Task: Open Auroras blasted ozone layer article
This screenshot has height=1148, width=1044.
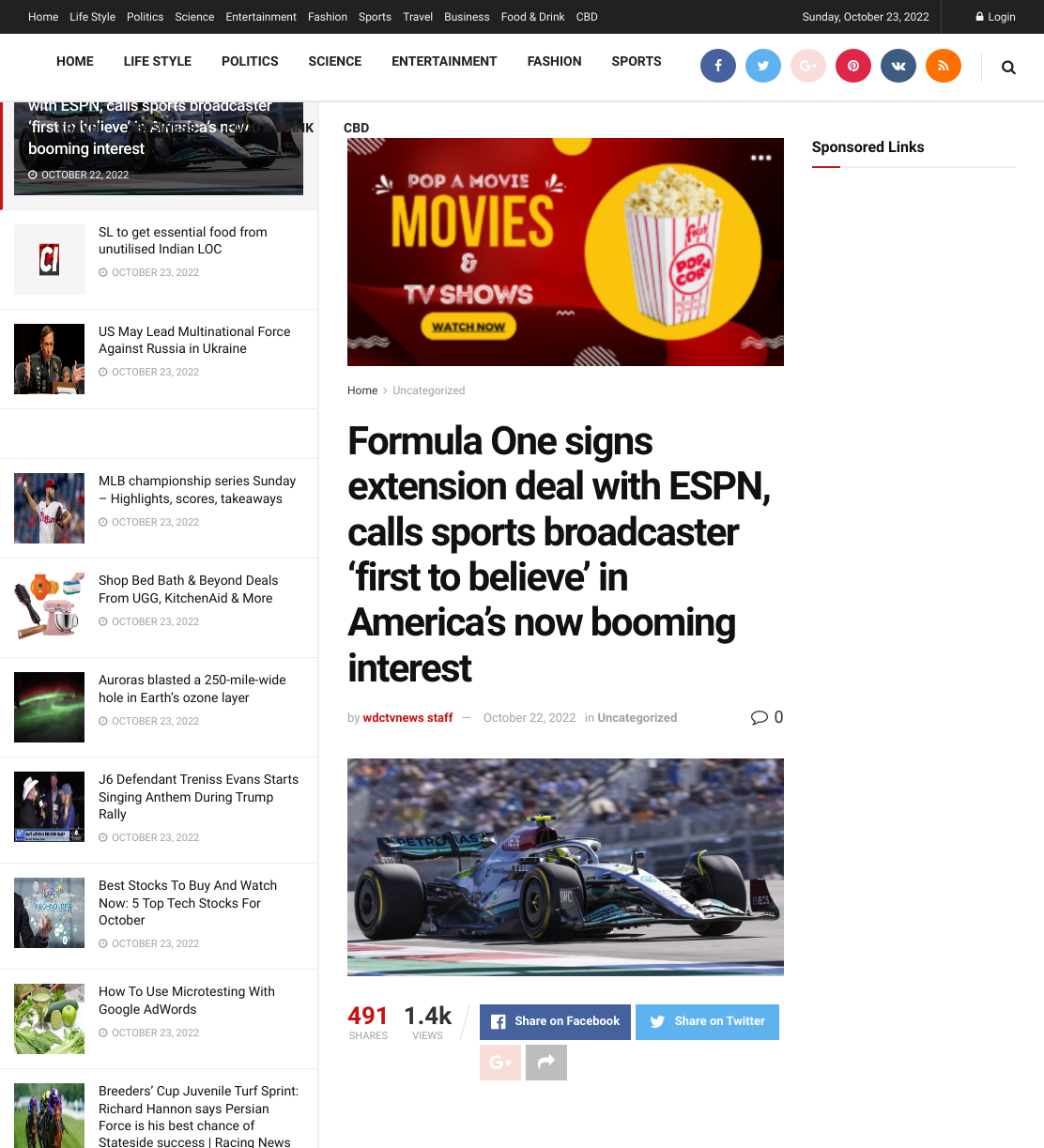Action: [192, 689]
